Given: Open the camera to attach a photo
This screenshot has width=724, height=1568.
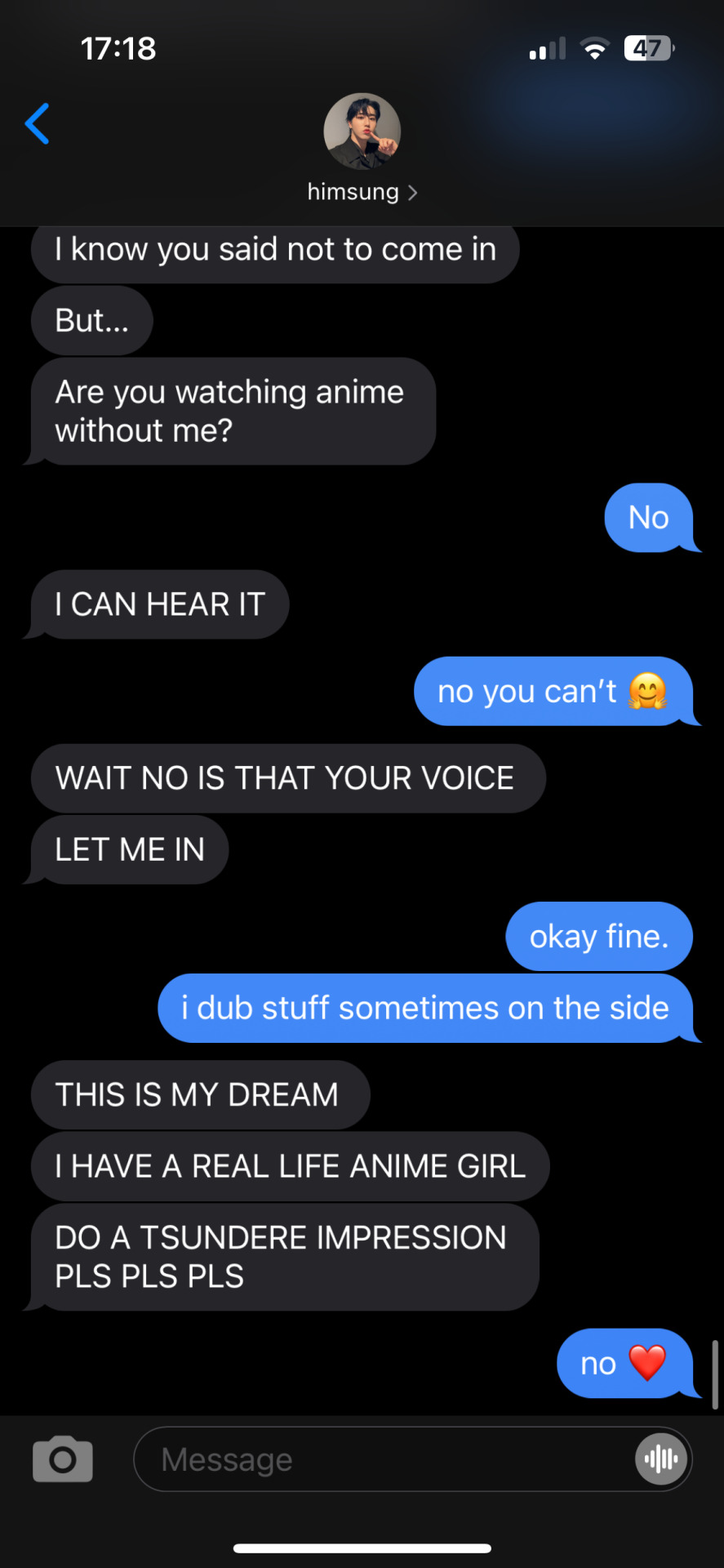Looking at the screenshot, I should tap(62, 1459).
